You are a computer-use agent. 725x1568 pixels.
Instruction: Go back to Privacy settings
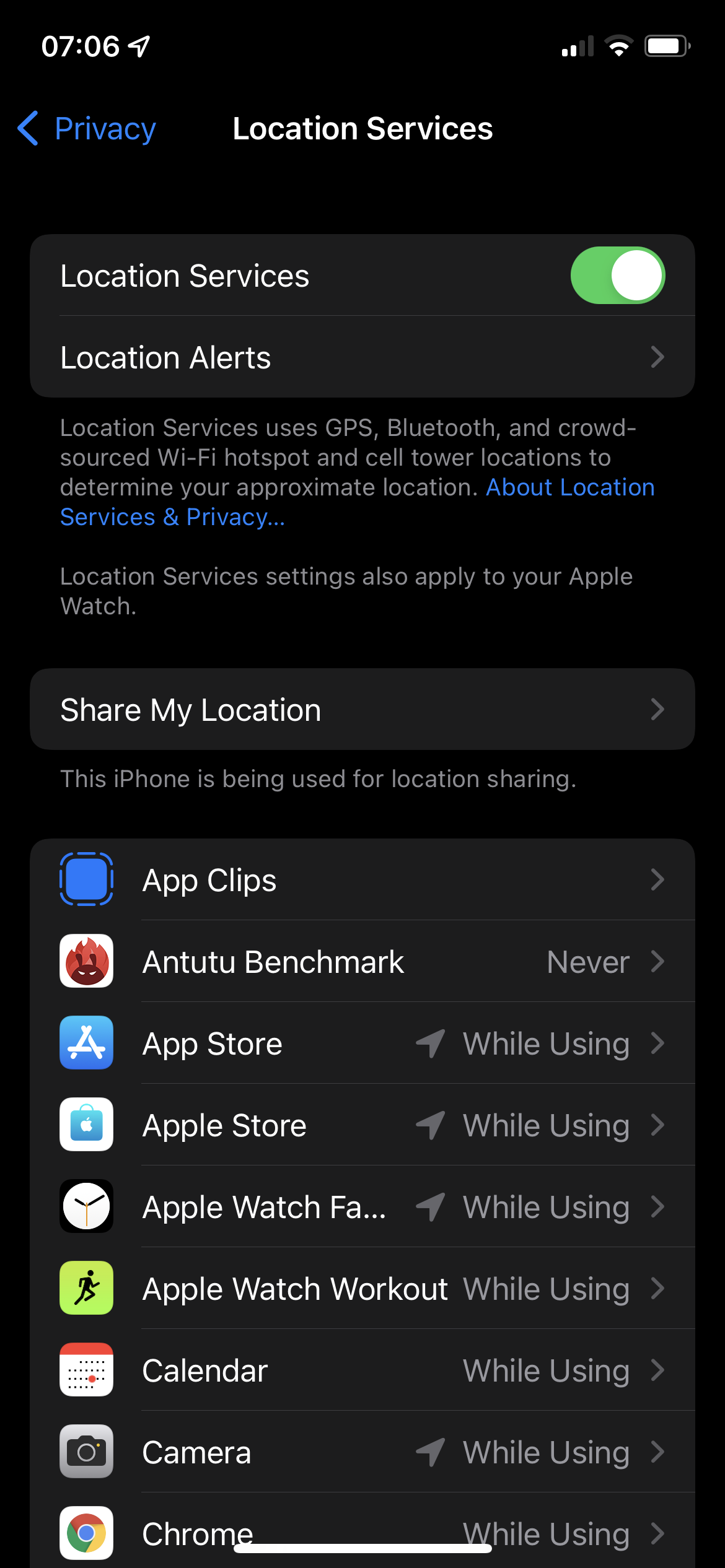(x=87, y=129)
